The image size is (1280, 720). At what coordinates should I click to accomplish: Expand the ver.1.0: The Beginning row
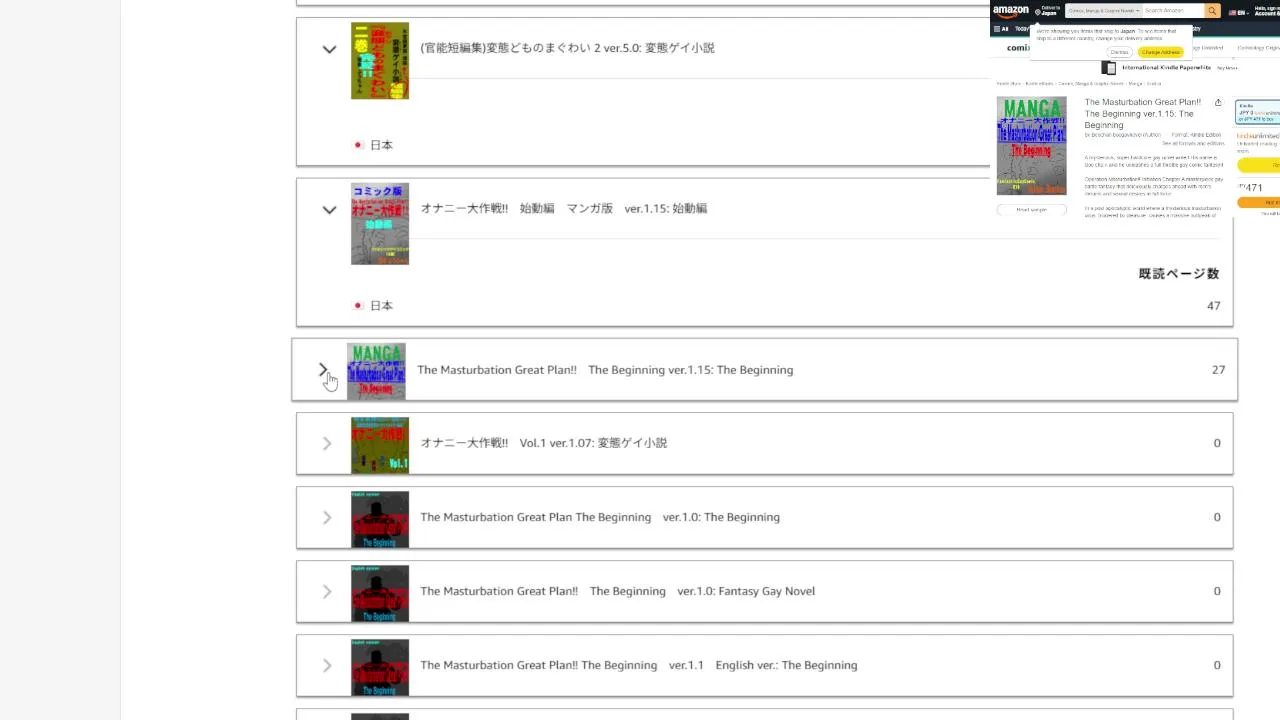(x=327, y=517)
